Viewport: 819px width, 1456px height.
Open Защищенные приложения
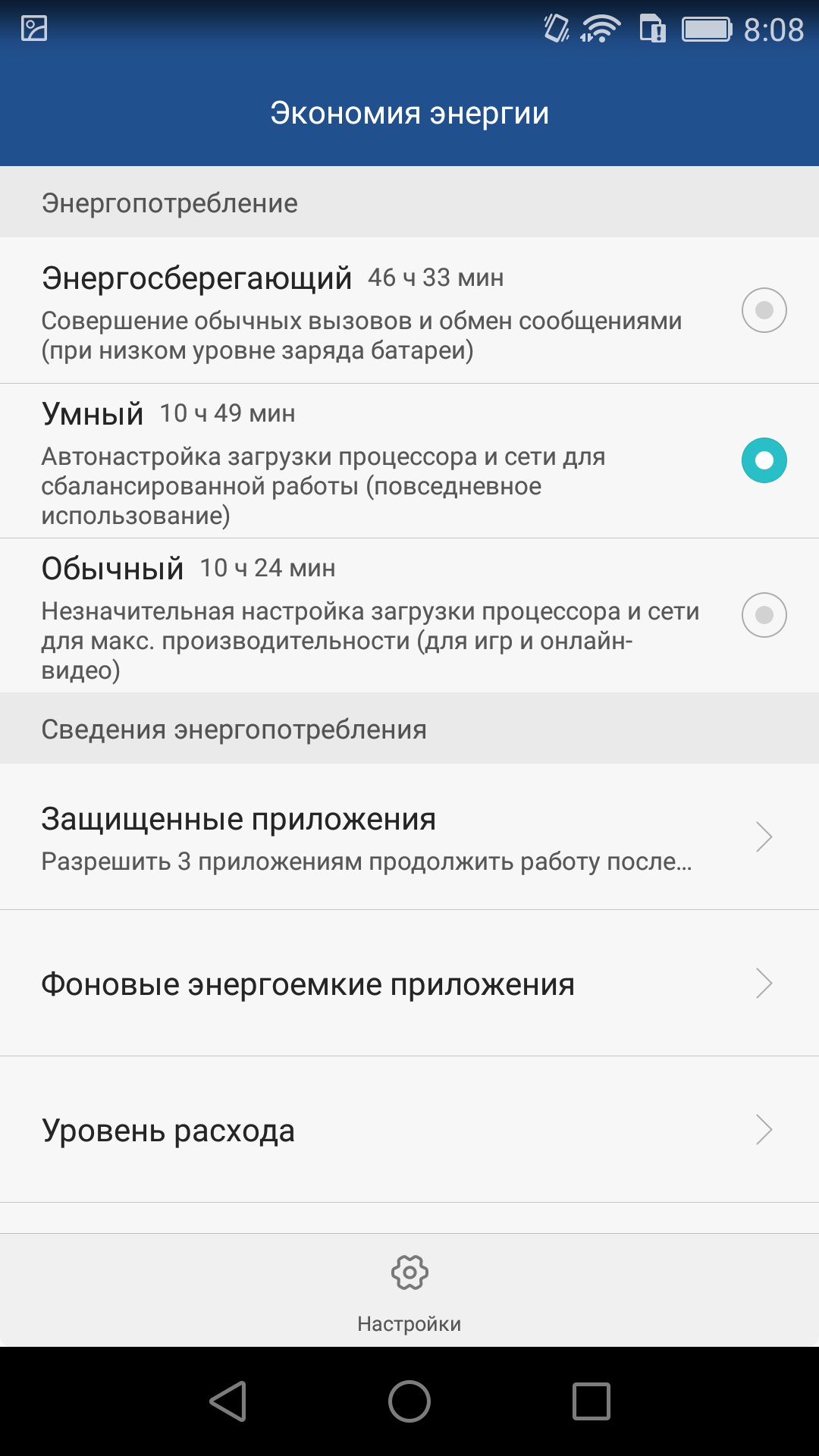409,836
